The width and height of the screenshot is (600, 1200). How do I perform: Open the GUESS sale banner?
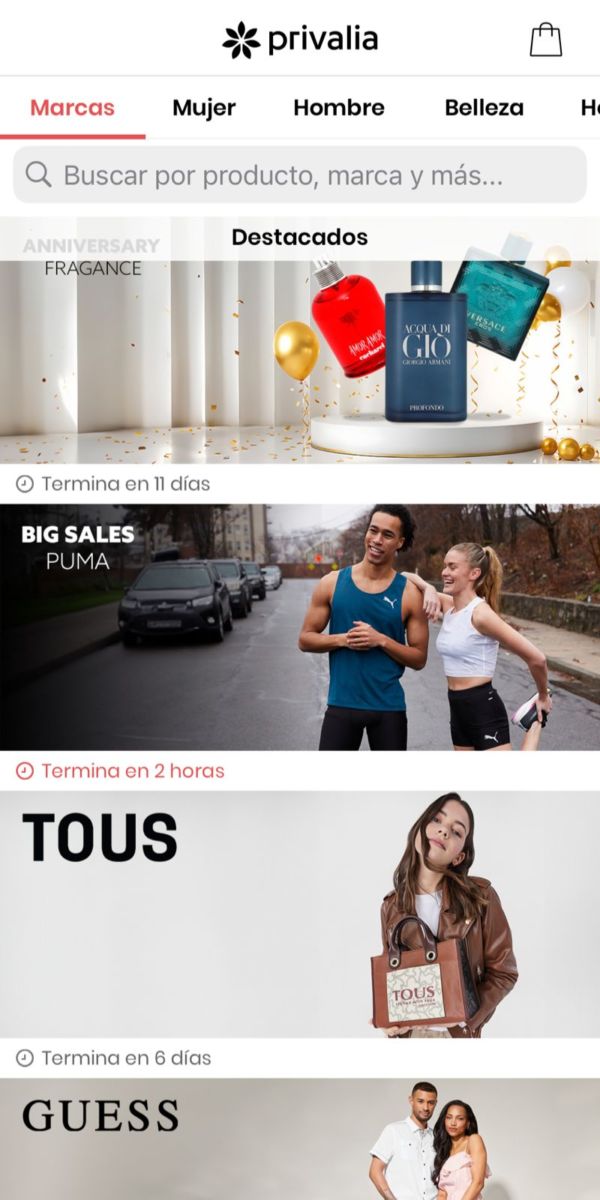point(300,1140)
